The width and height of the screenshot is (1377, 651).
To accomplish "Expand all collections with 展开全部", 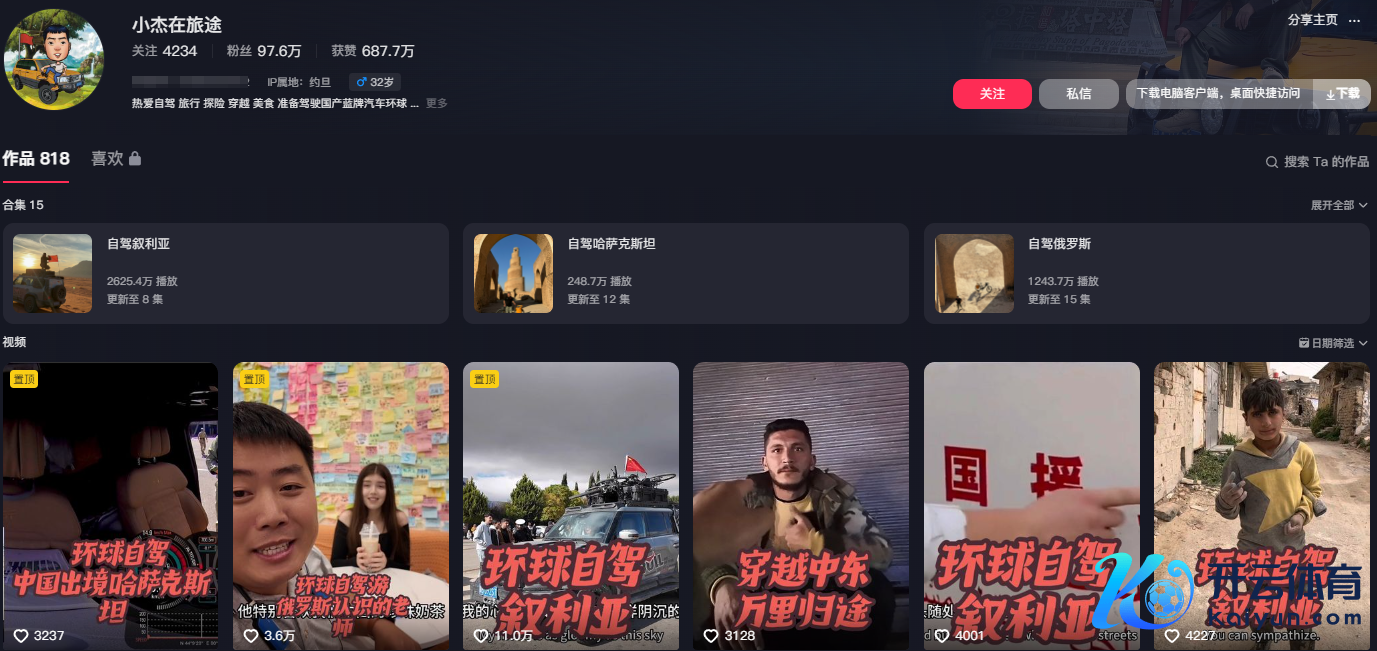I will 1338,205.
